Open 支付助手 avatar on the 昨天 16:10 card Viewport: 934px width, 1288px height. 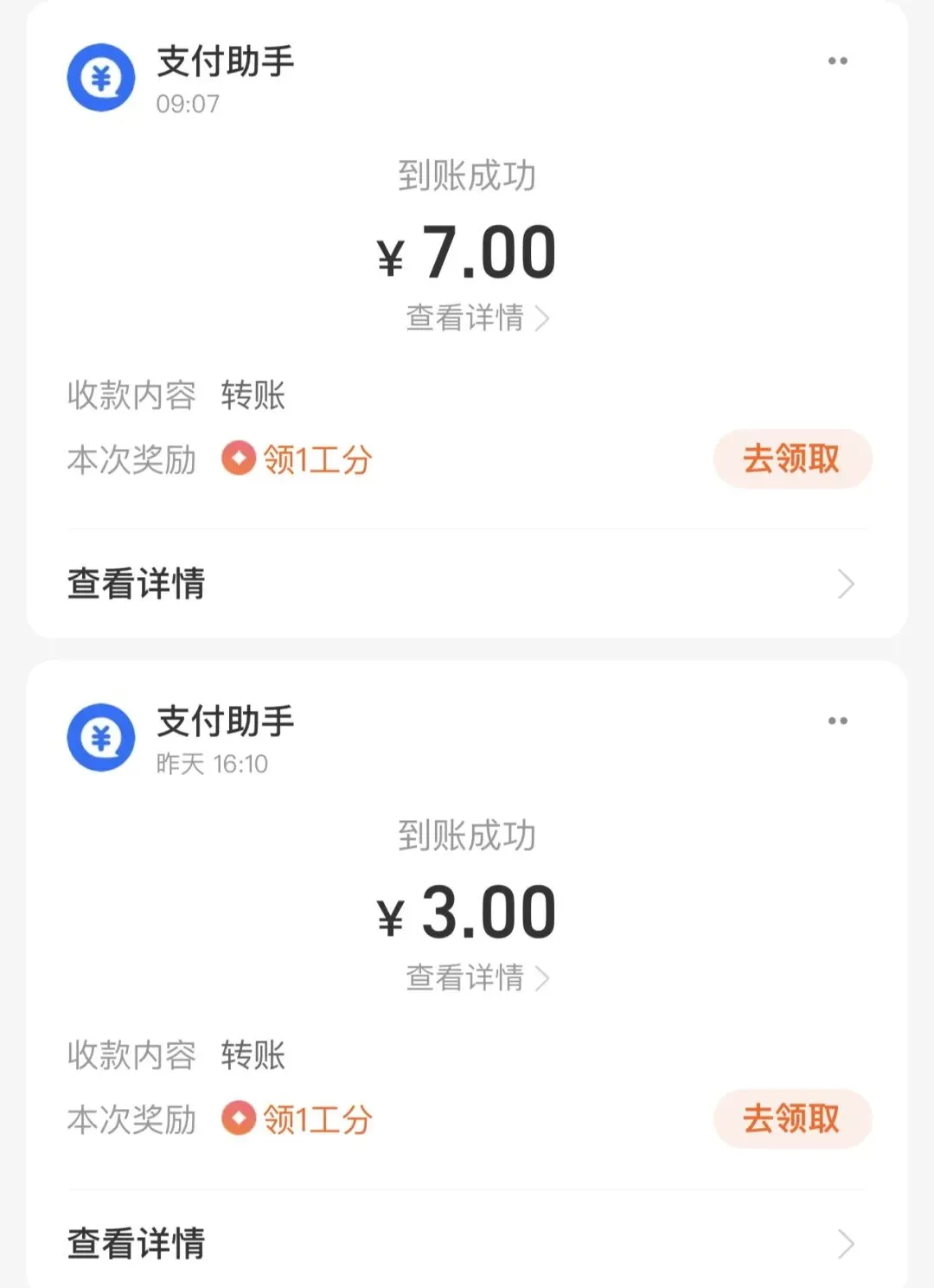101,738
